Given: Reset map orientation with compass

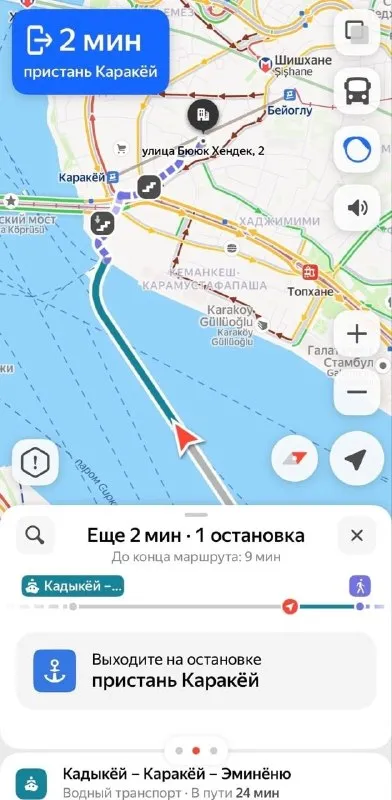Looking at the screenshot, I should [x=295, y=458].
